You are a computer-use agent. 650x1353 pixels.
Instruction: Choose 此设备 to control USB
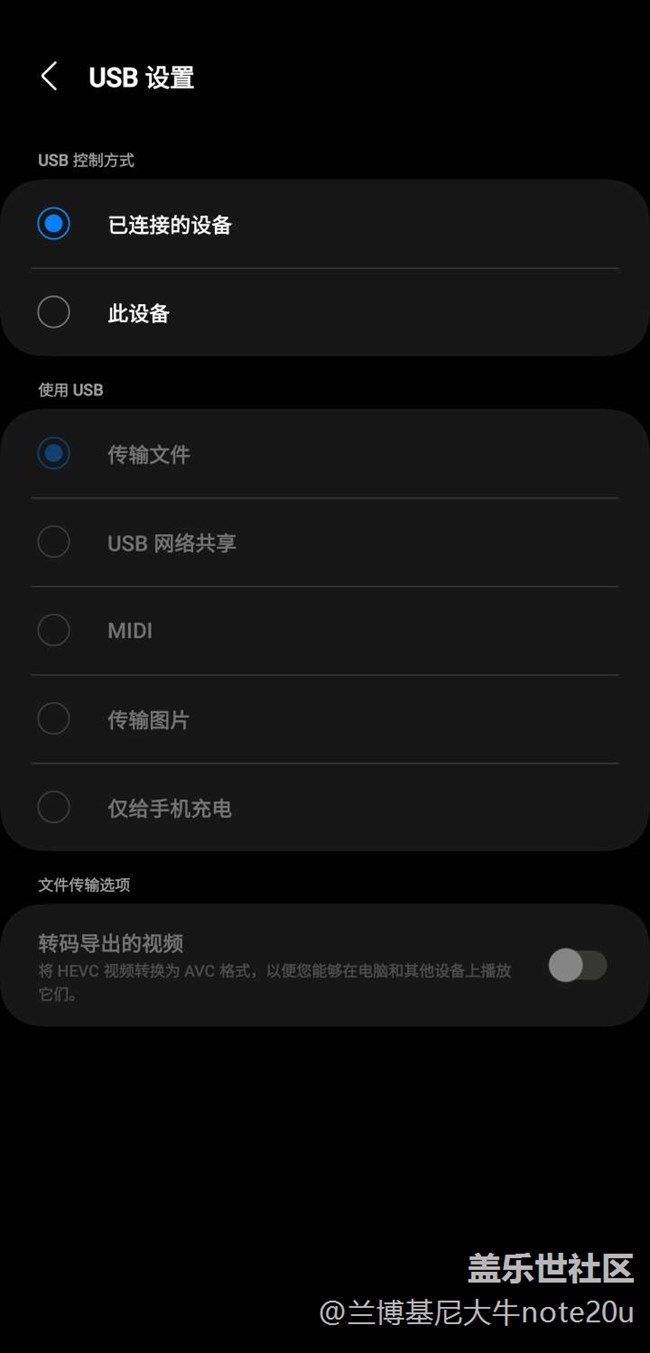[54, 313]
